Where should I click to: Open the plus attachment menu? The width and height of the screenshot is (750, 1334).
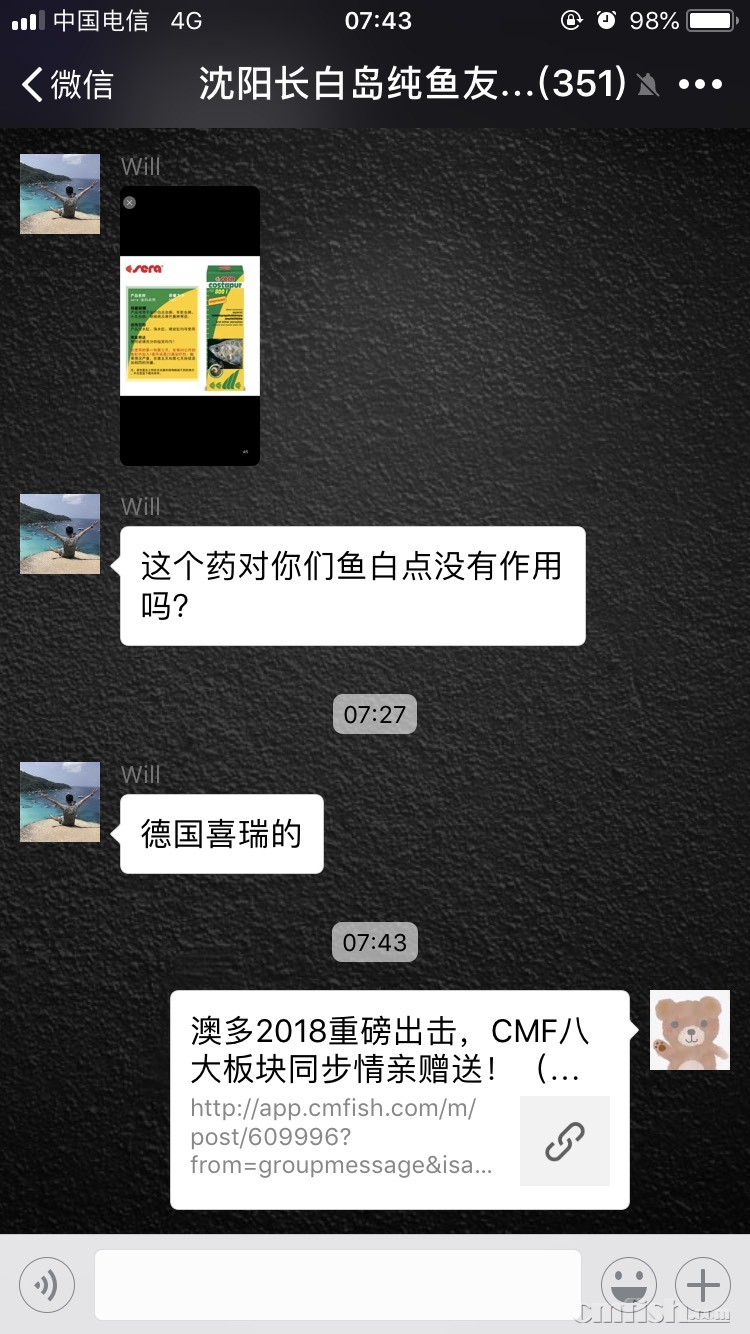coord(703,1284)
